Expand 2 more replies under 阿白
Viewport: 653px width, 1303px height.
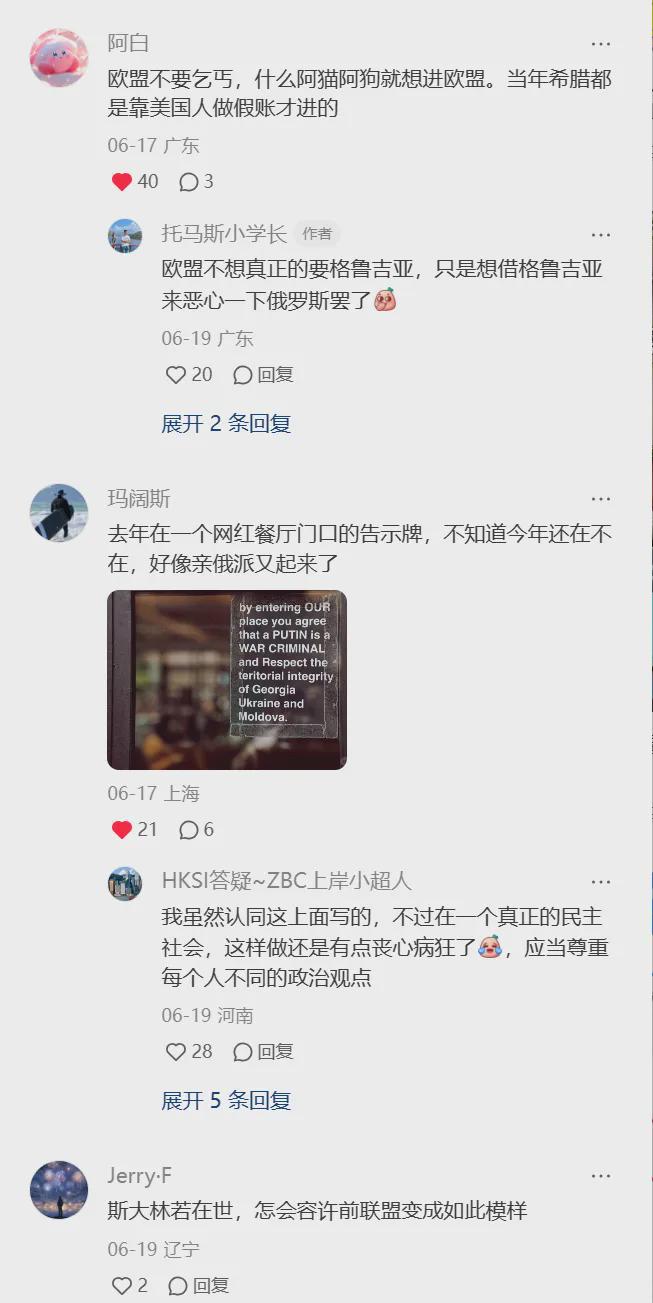point(226,423)
